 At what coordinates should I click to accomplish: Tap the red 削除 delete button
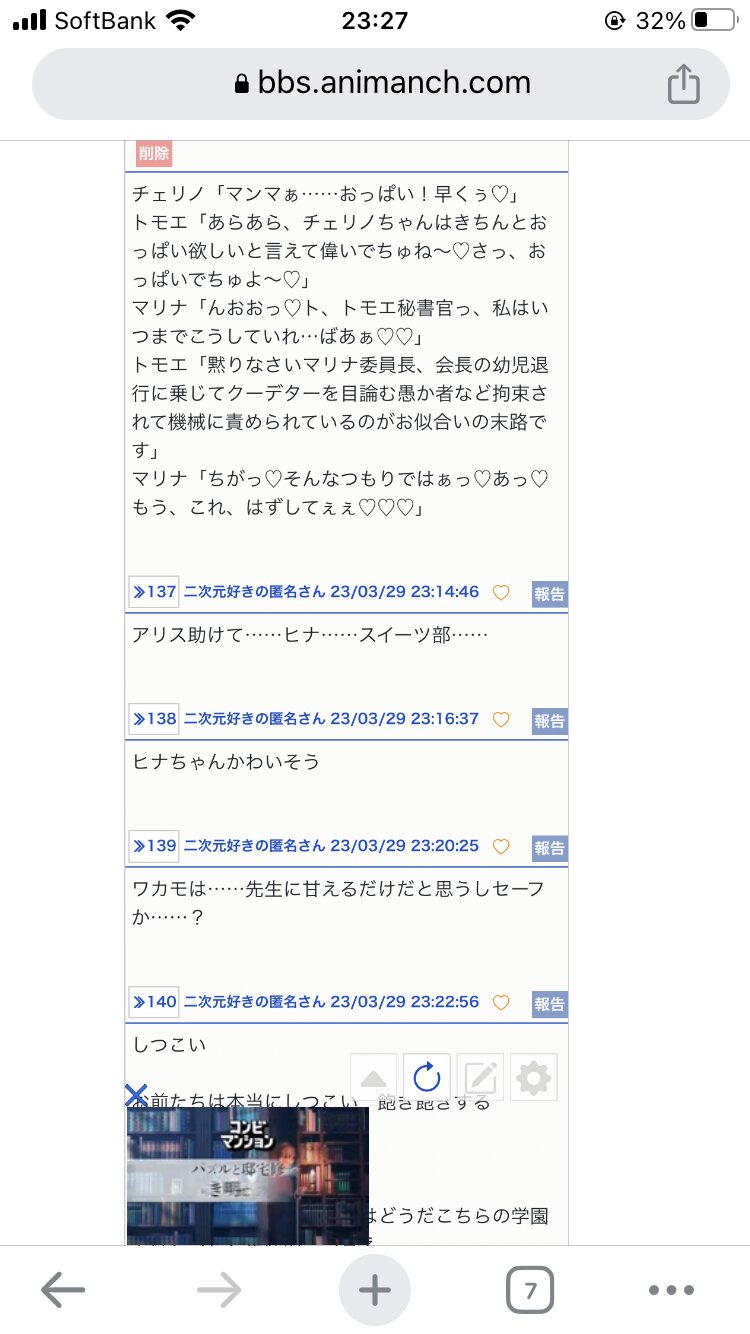(154, 153)
